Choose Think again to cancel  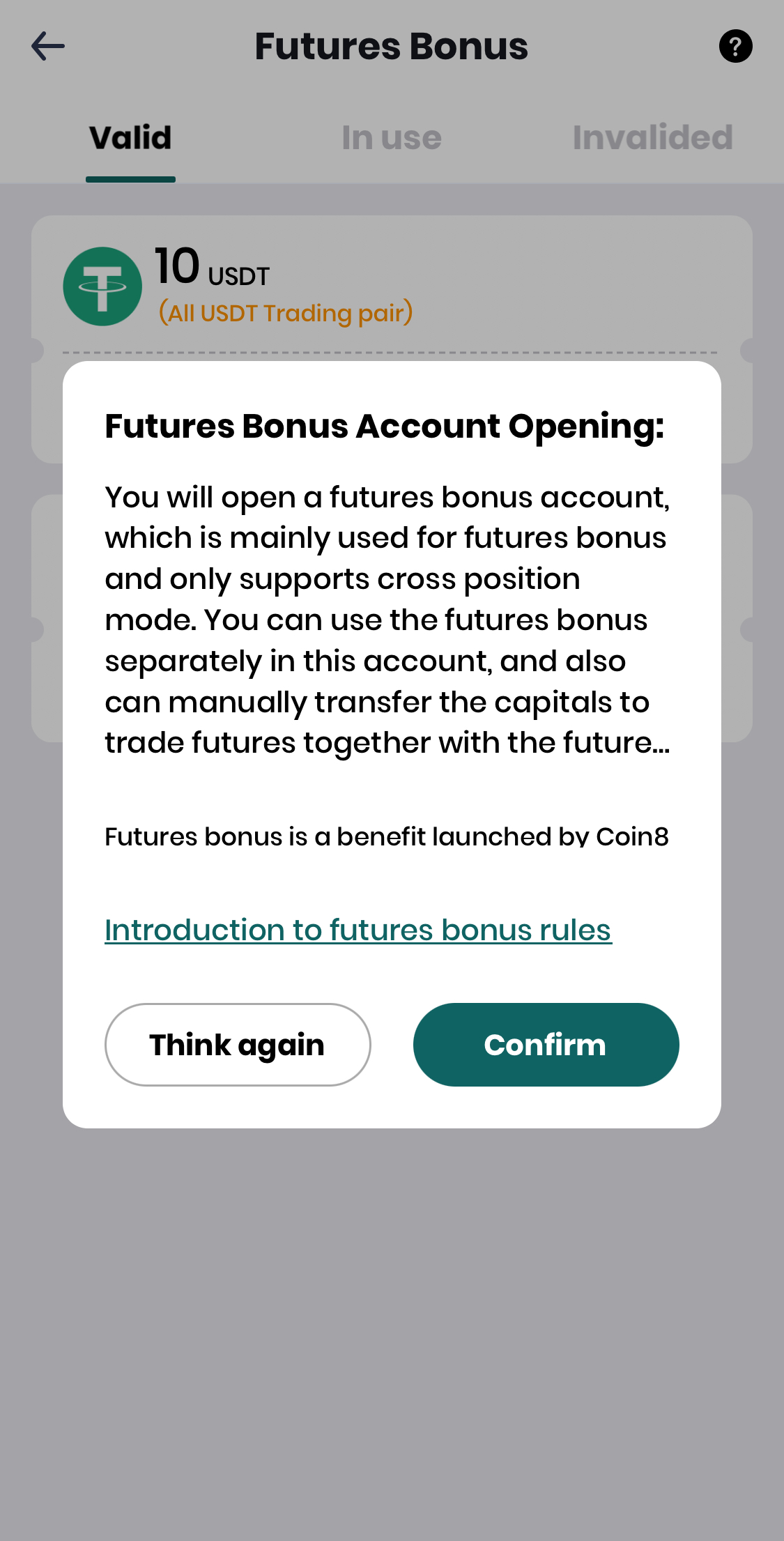click(238, 1044)
